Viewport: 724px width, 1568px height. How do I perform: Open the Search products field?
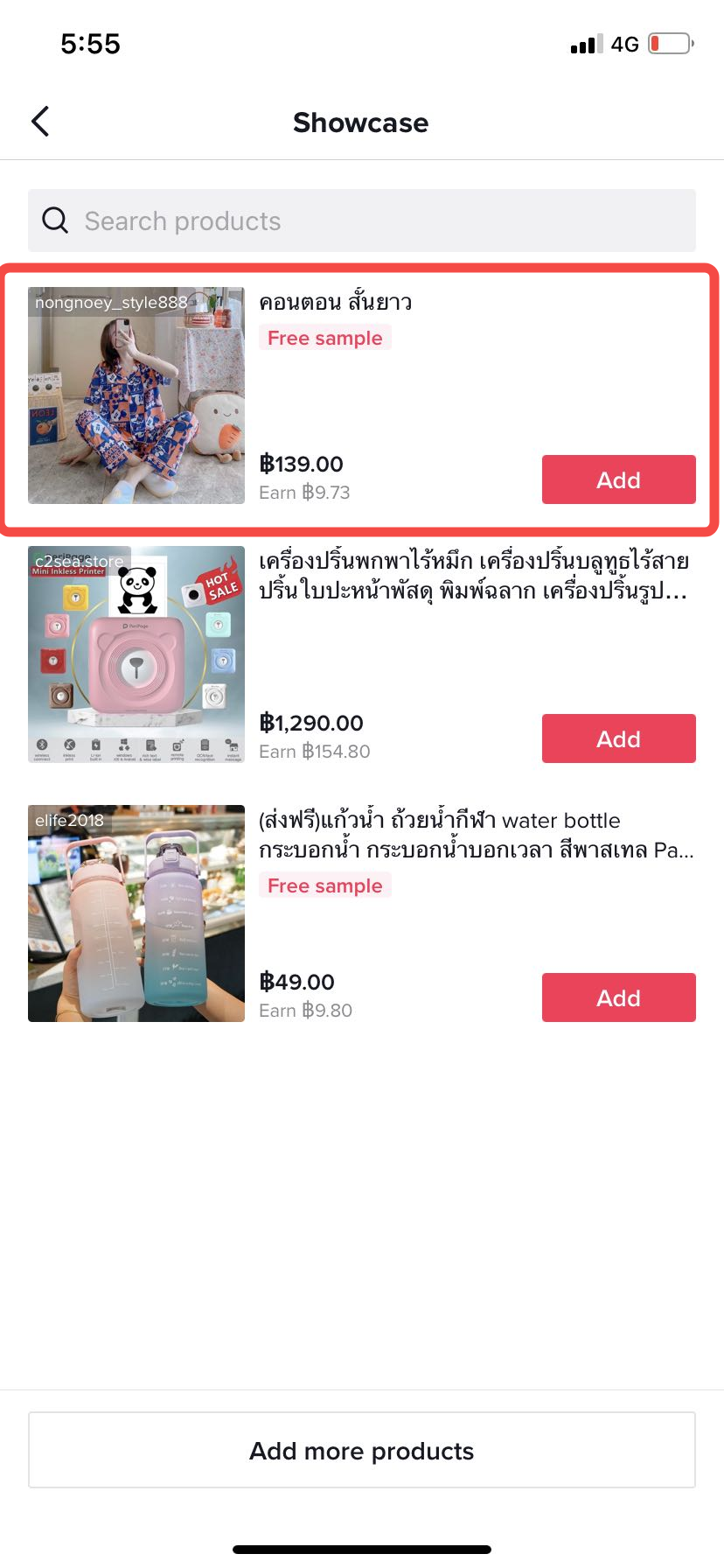click(362, 220)
